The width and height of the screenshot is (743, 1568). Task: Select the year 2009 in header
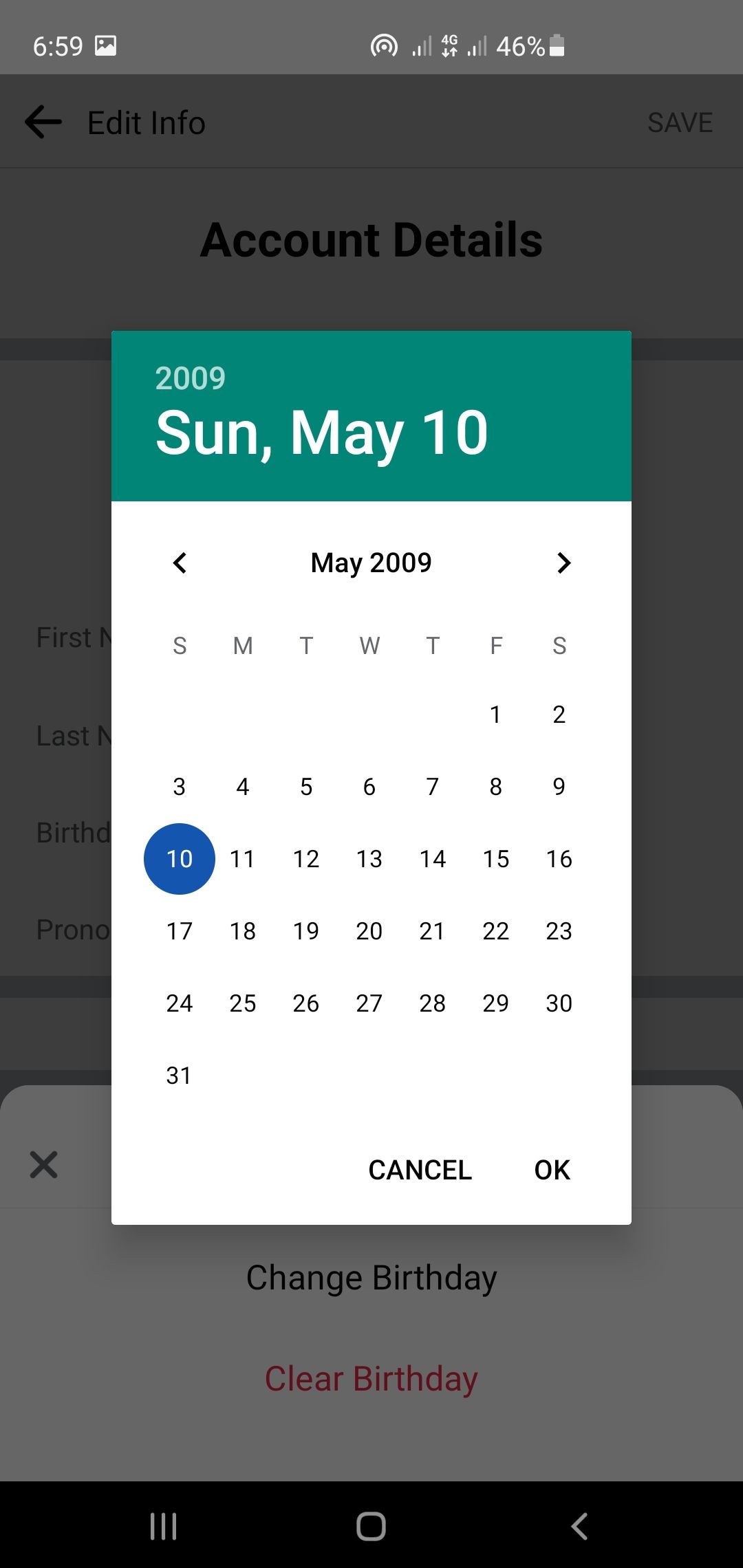[191, 378]
